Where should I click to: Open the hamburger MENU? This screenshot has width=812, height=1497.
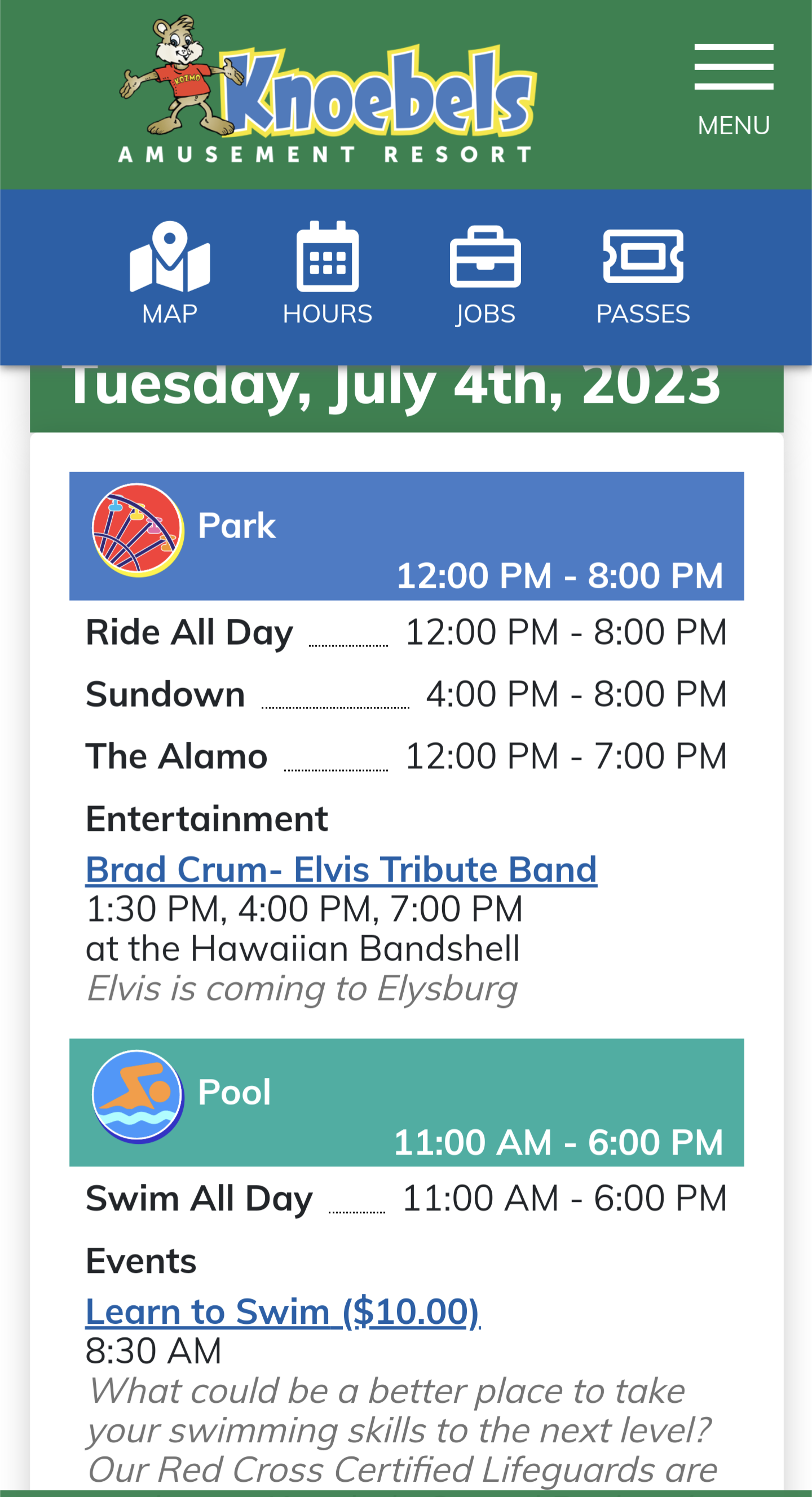734,90
